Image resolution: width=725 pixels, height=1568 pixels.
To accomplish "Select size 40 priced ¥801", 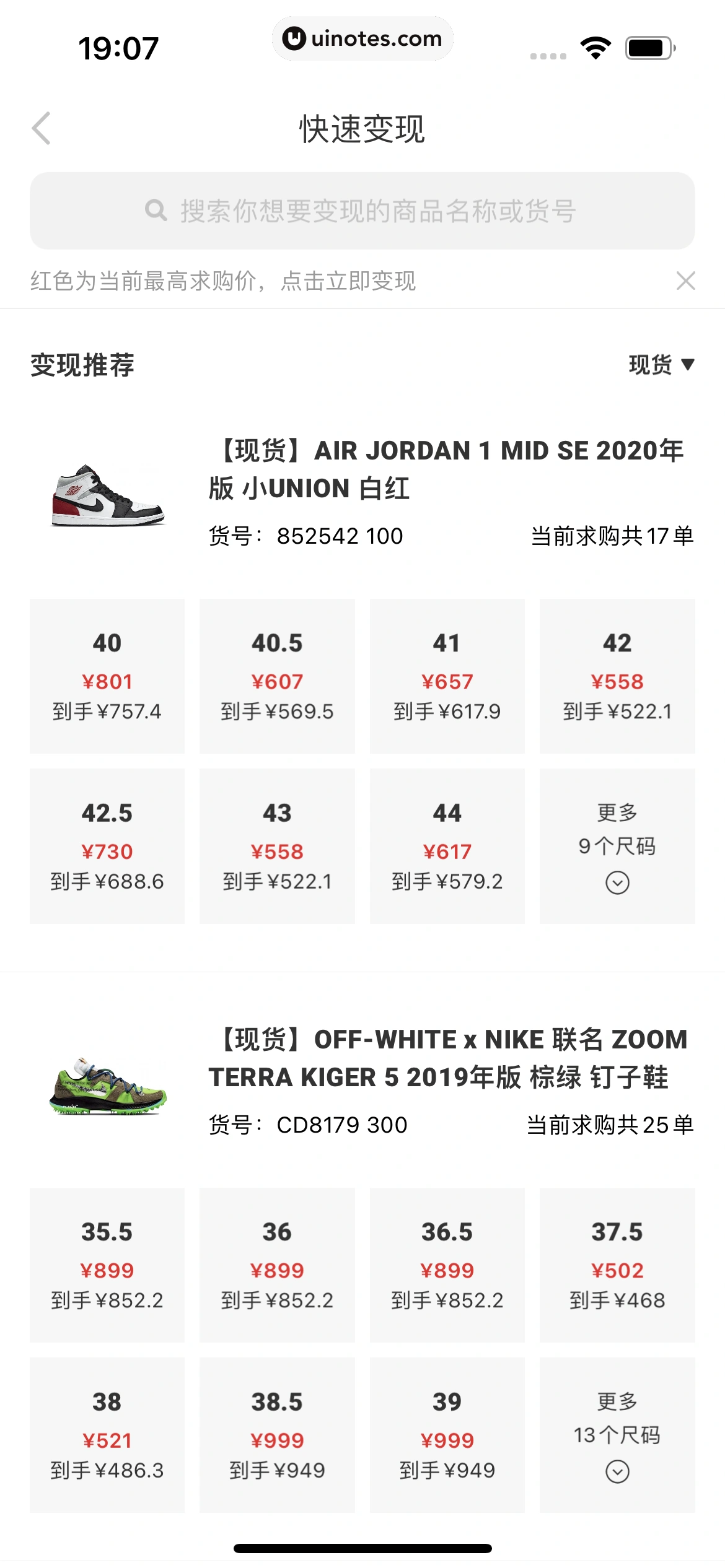I will click(x=107, y=676).
